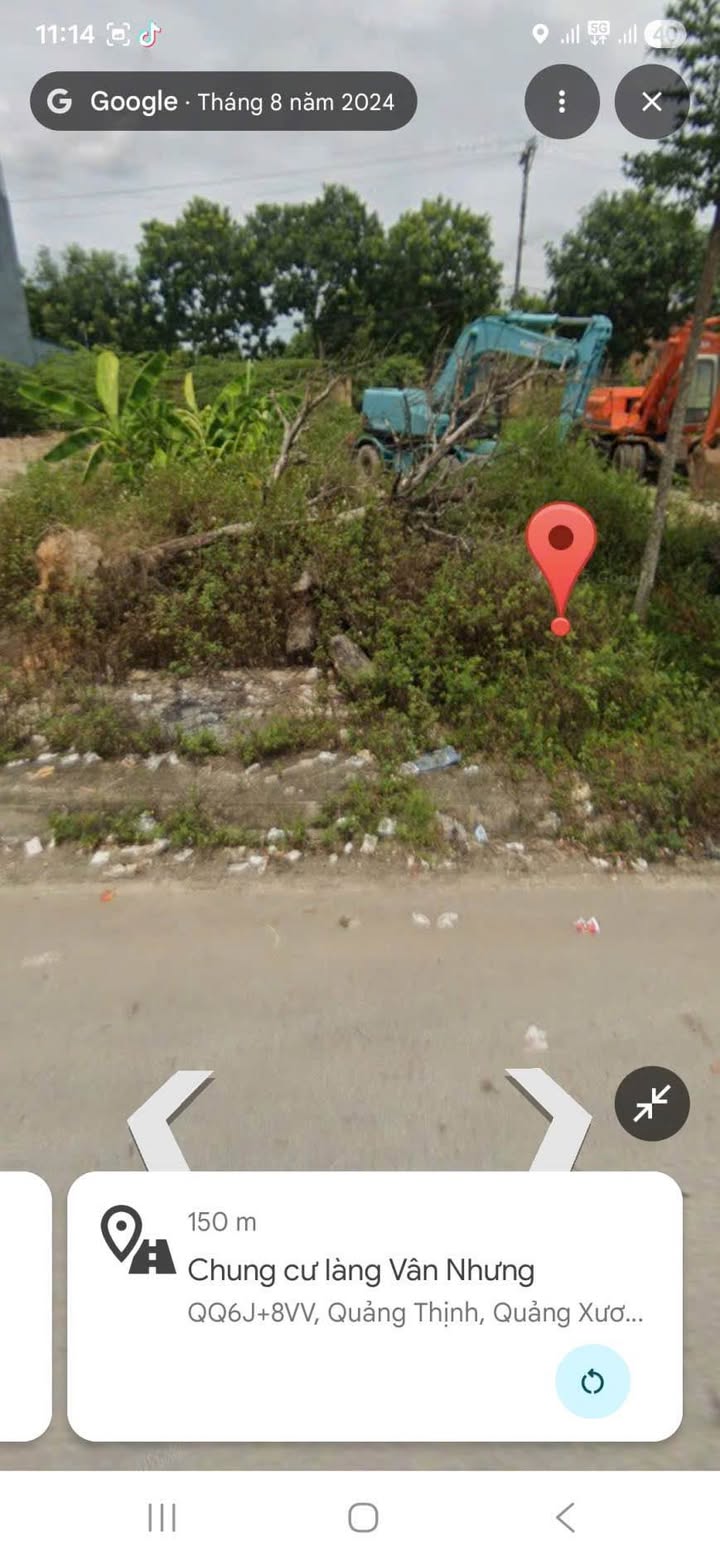Screen dimensions: 720x1561
Task: Go to the home screen
Action: pyautogui.click(x=362, y=1517)
